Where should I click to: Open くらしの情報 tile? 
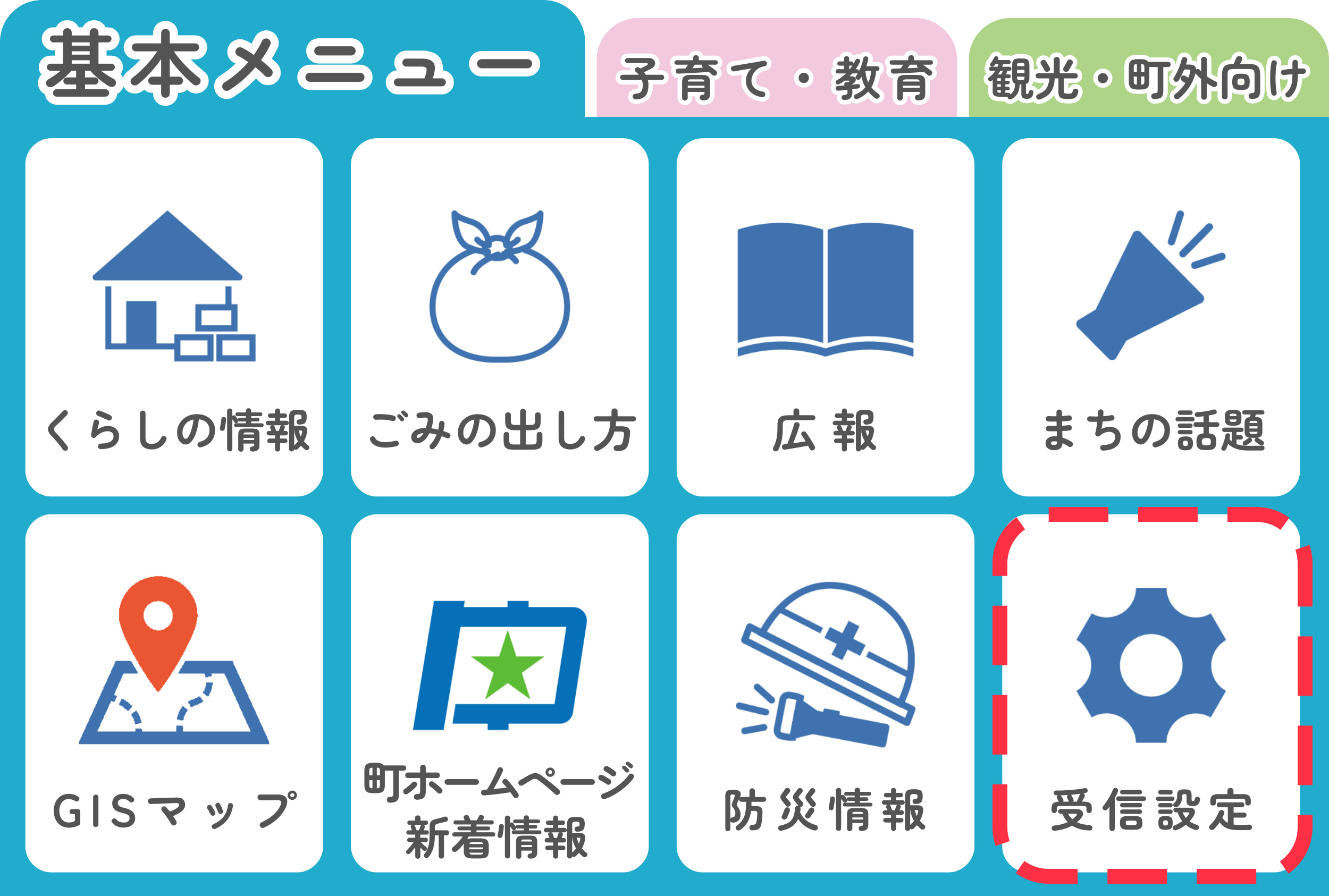point(174,317)
